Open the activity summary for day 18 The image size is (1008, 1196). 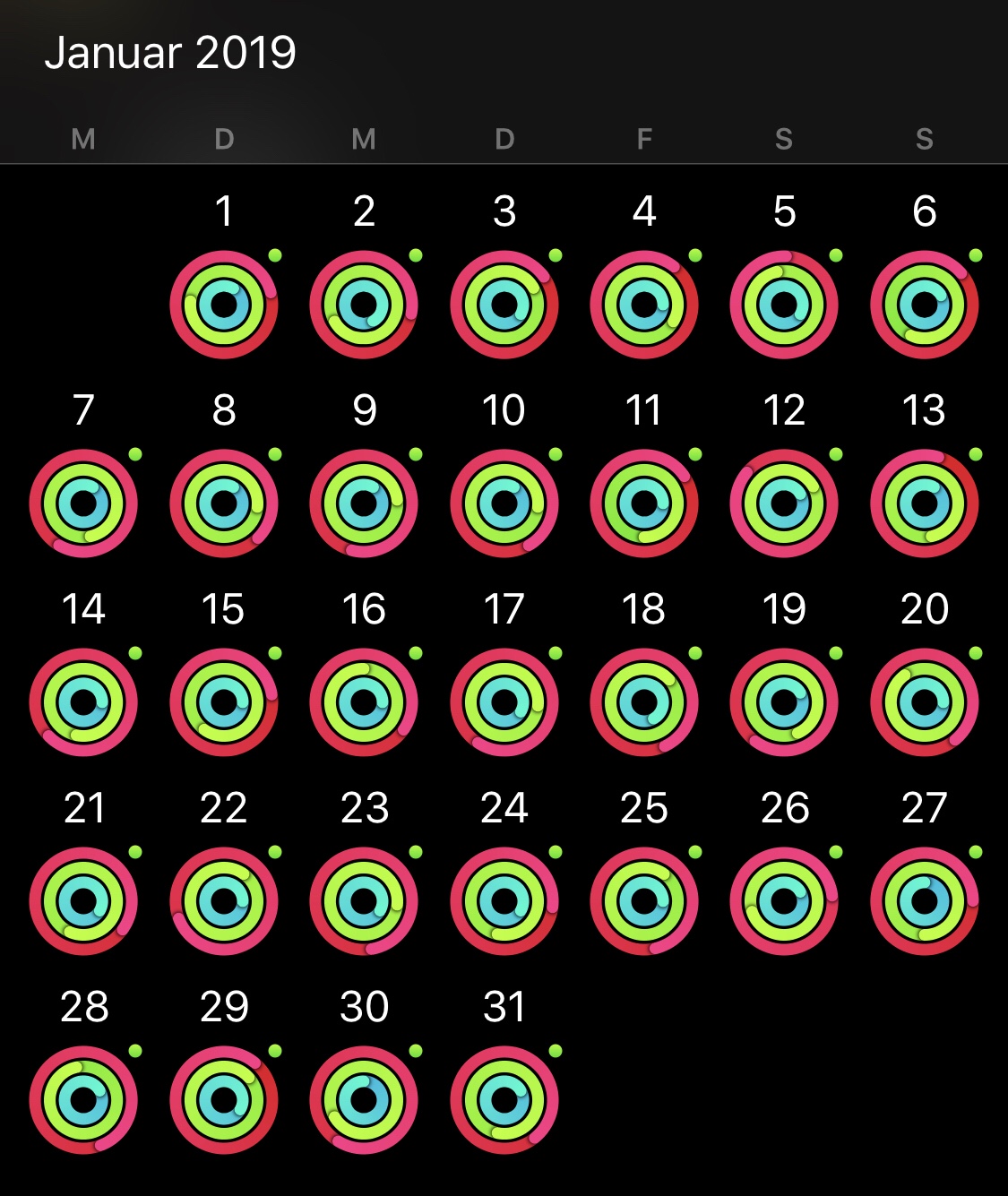coord(644,702)
